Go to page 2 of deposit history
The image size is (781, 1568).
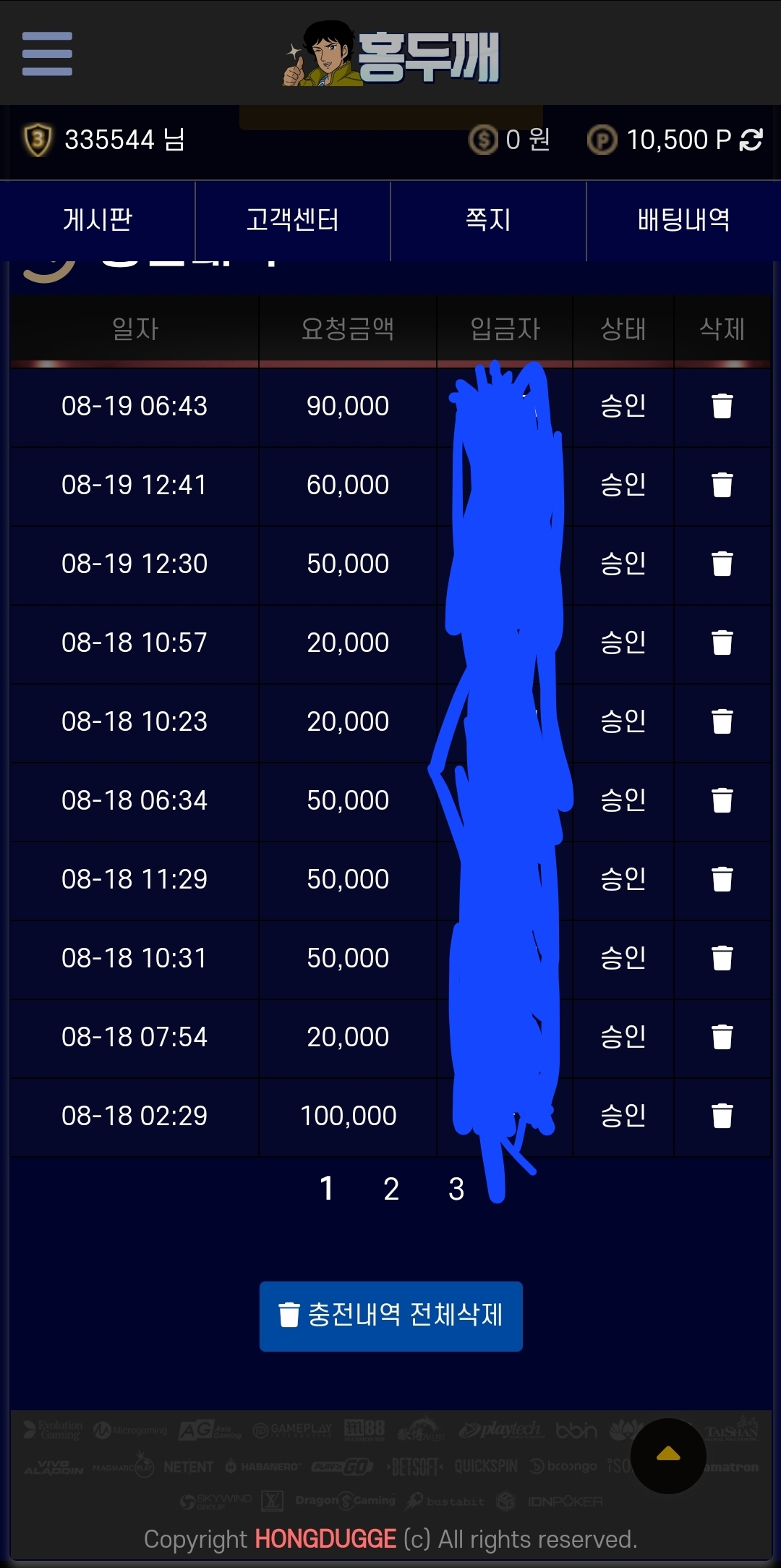tap(391, 1189)
